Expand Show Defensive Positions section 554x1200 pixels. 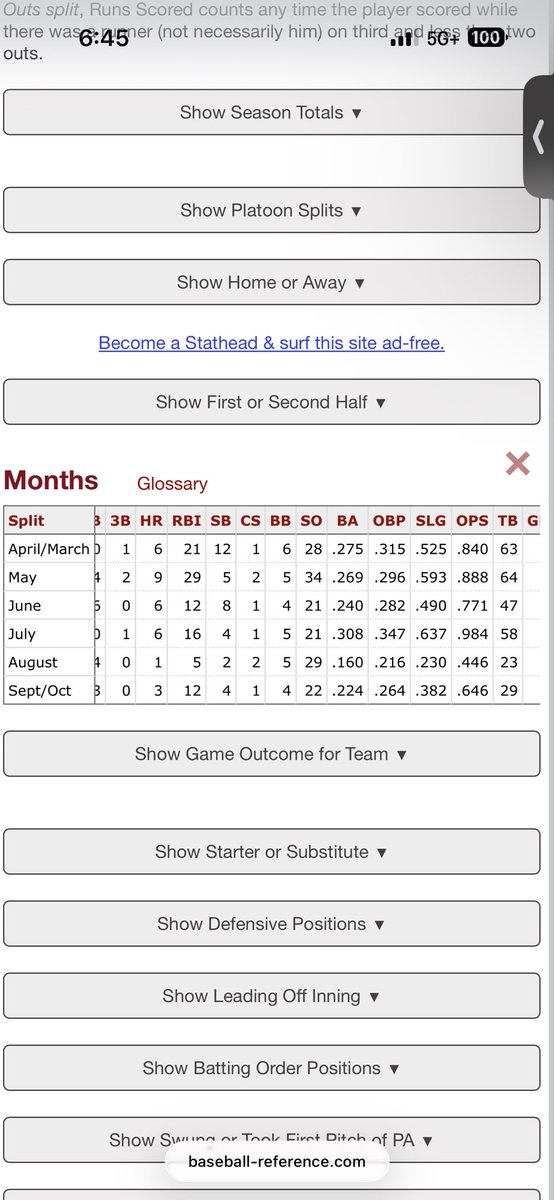pyautogui.click(x=270, y=925)
